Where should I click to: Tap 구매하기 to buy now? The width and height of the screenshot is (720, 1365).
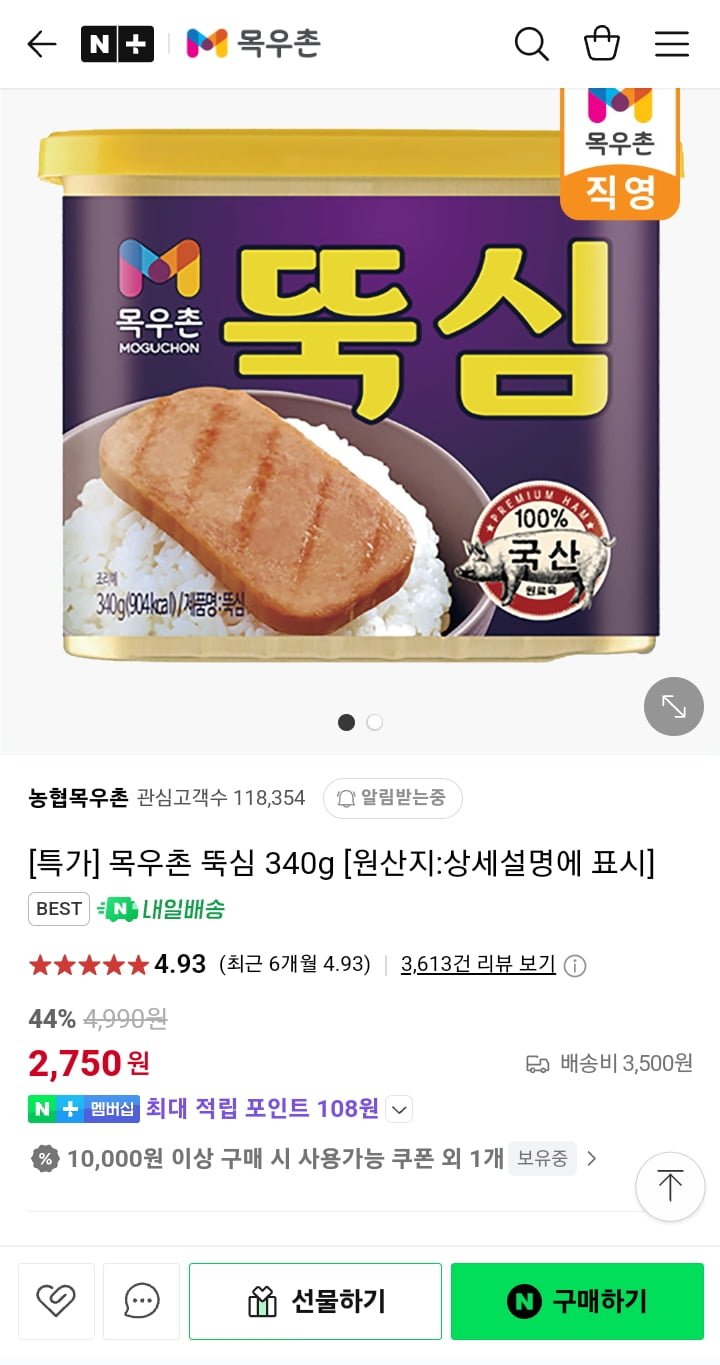point(577,1301)
